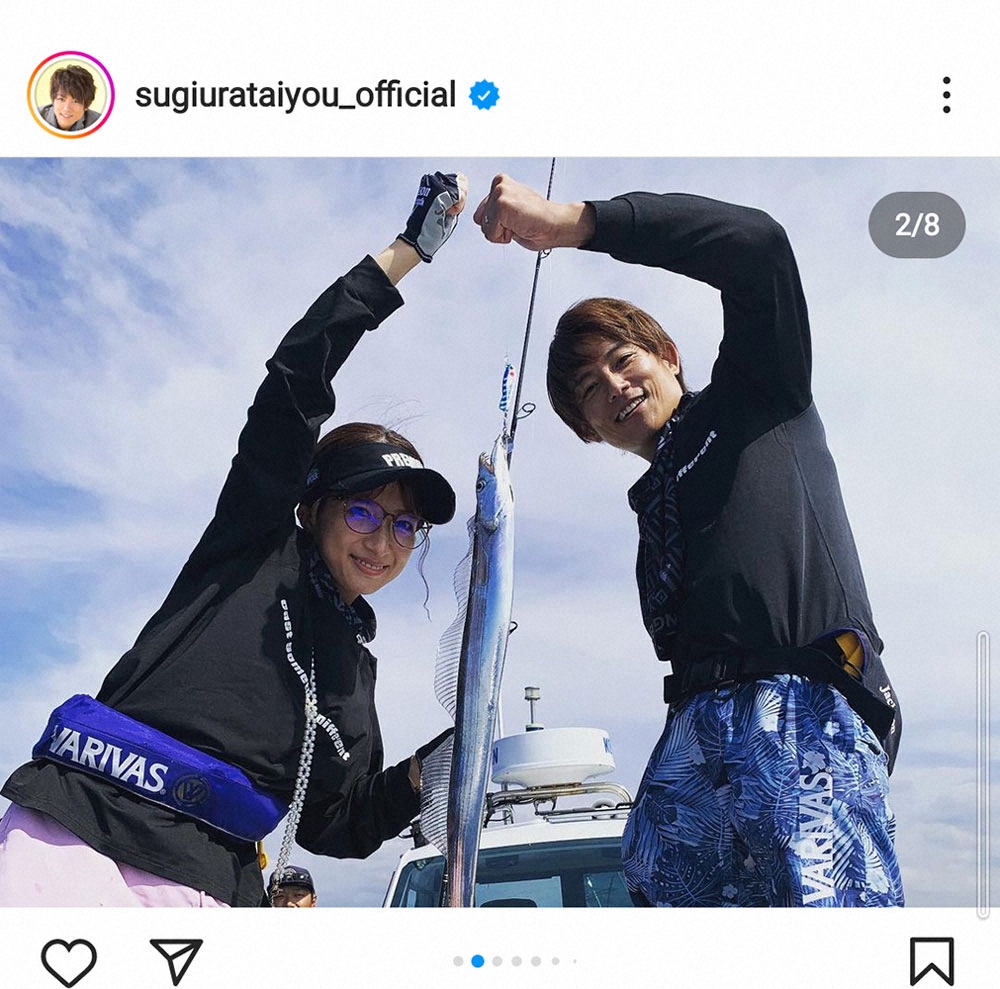
Task: Share this post via paper plane icon
Action: tap(176, 961)
